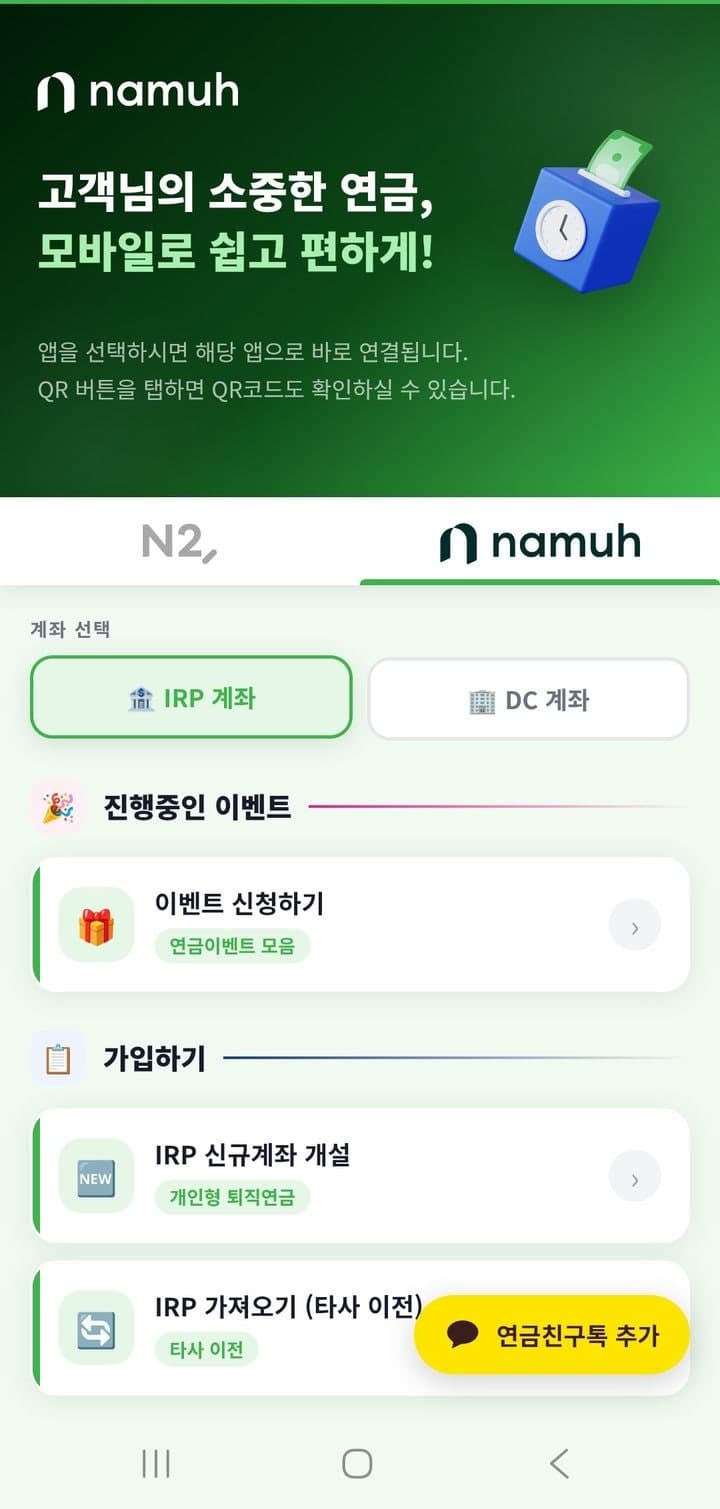Click the transfer arrows icon for IRP 가져오기
Screen dimensions: 720x1509
tap(95, 1329)
